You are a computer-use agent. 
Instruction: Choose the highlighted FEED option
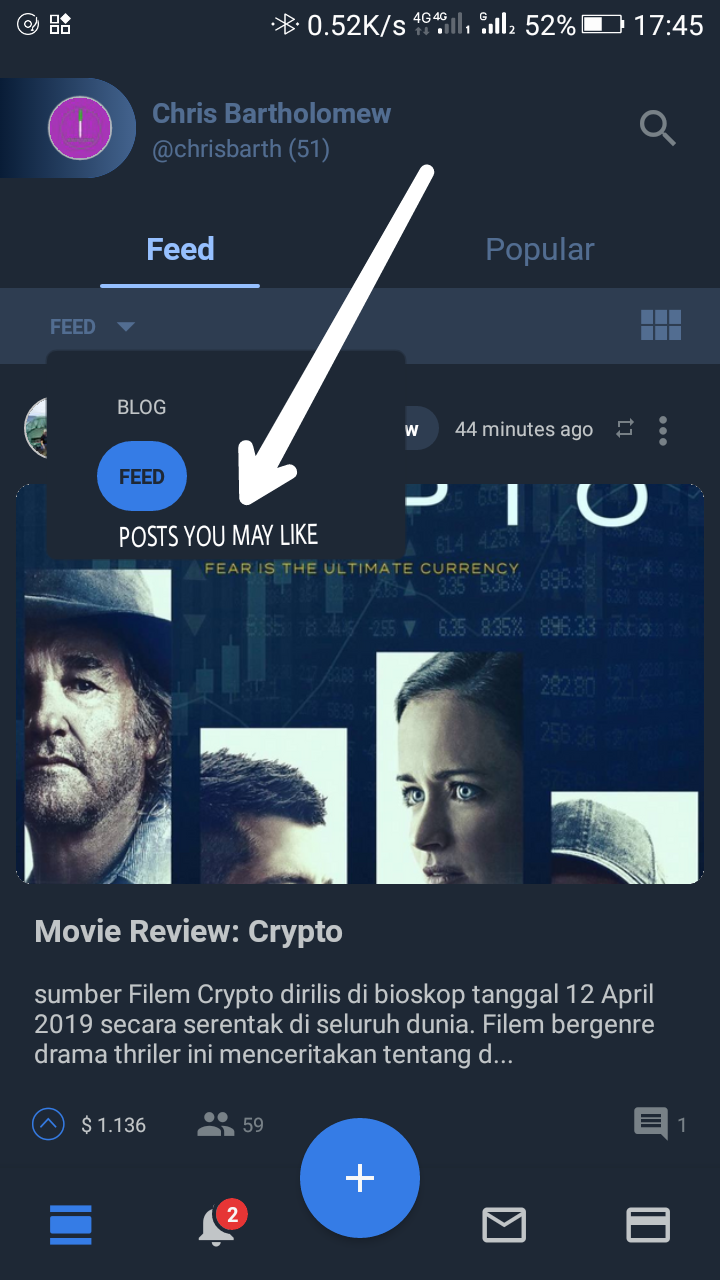pos(142,477)
